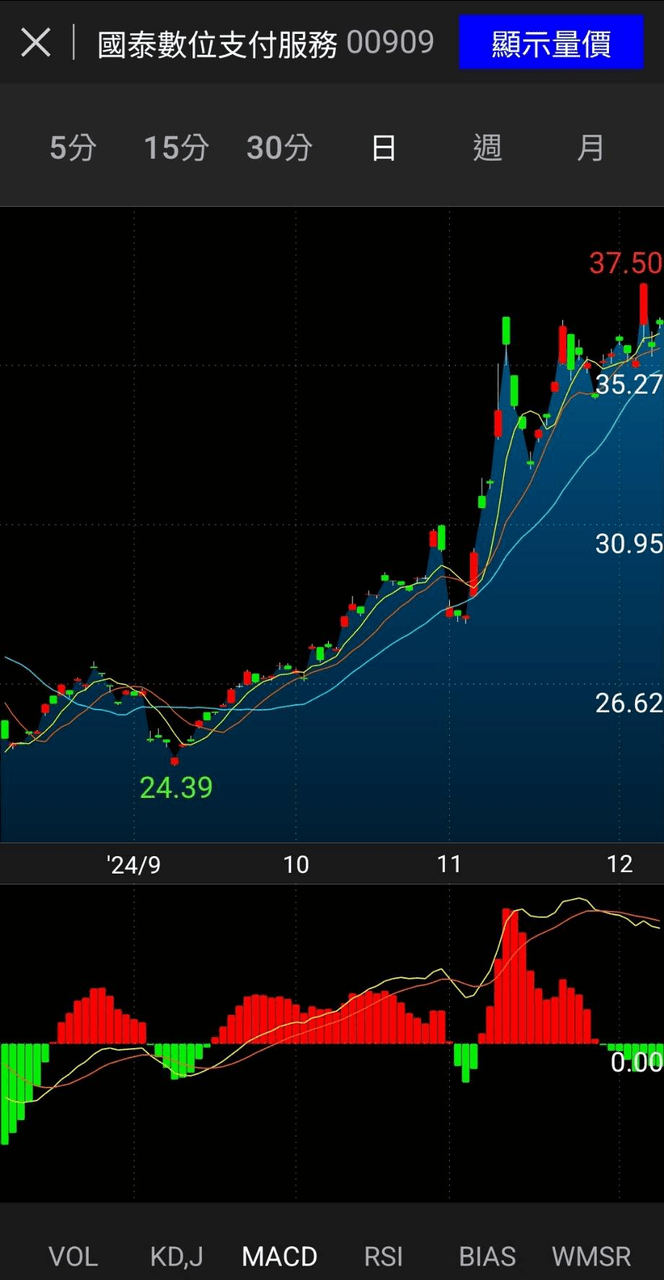Show the VOL indicator

click(x=73, y=1256)
